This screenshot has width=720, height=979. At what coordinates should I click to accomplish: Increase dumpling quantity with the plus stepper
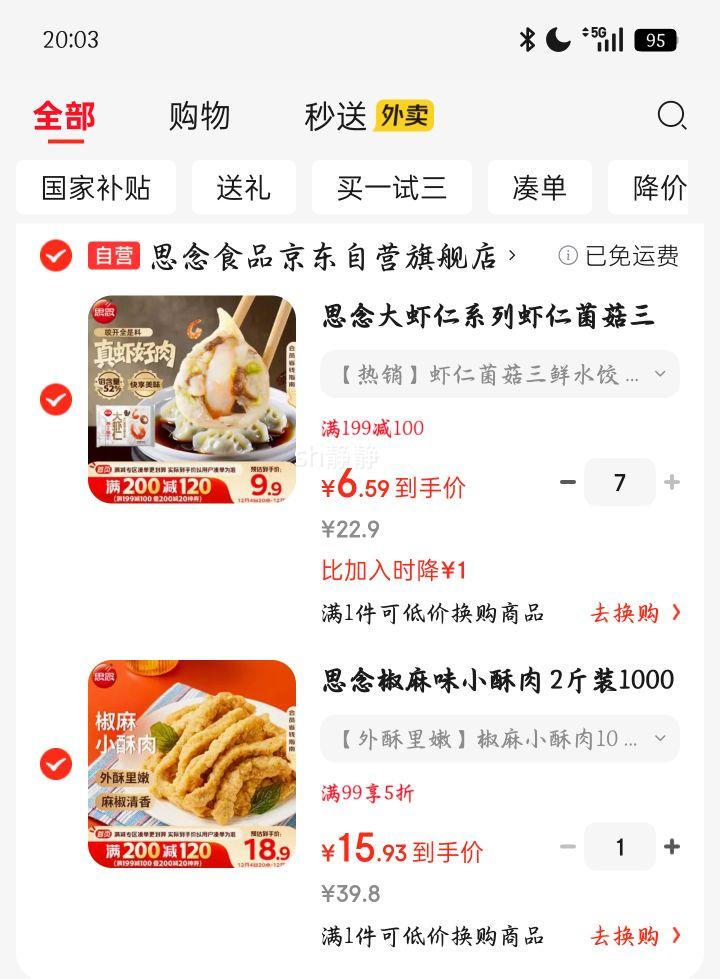click(672, 482)
